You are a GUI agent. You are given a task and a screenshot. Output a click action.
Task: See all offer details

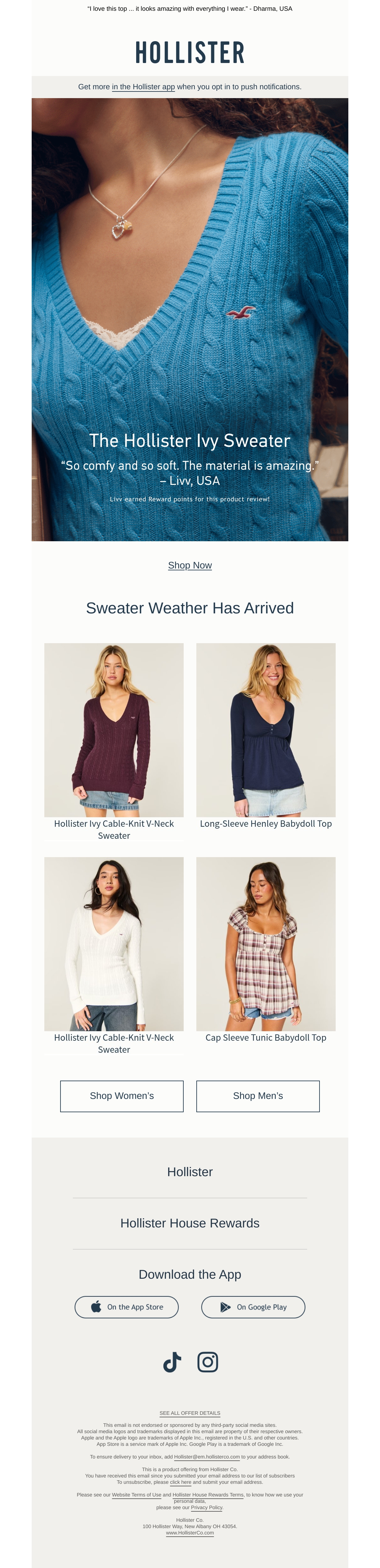pyautogui.click(x=190, y=1414)
